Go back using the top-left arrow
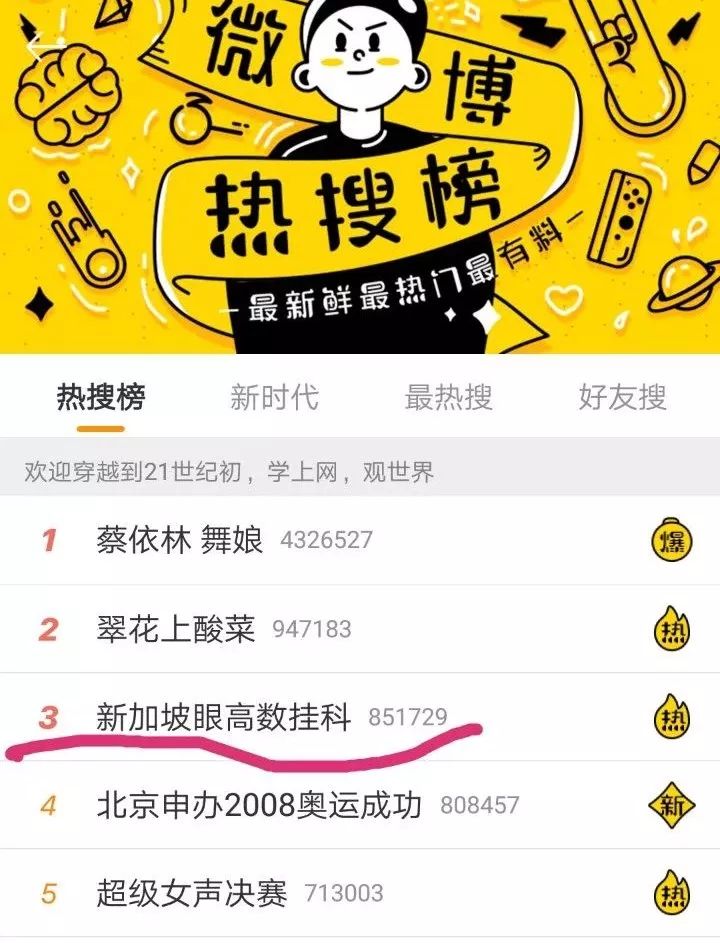This screenshot has width=720, height=943. [44, 47]
